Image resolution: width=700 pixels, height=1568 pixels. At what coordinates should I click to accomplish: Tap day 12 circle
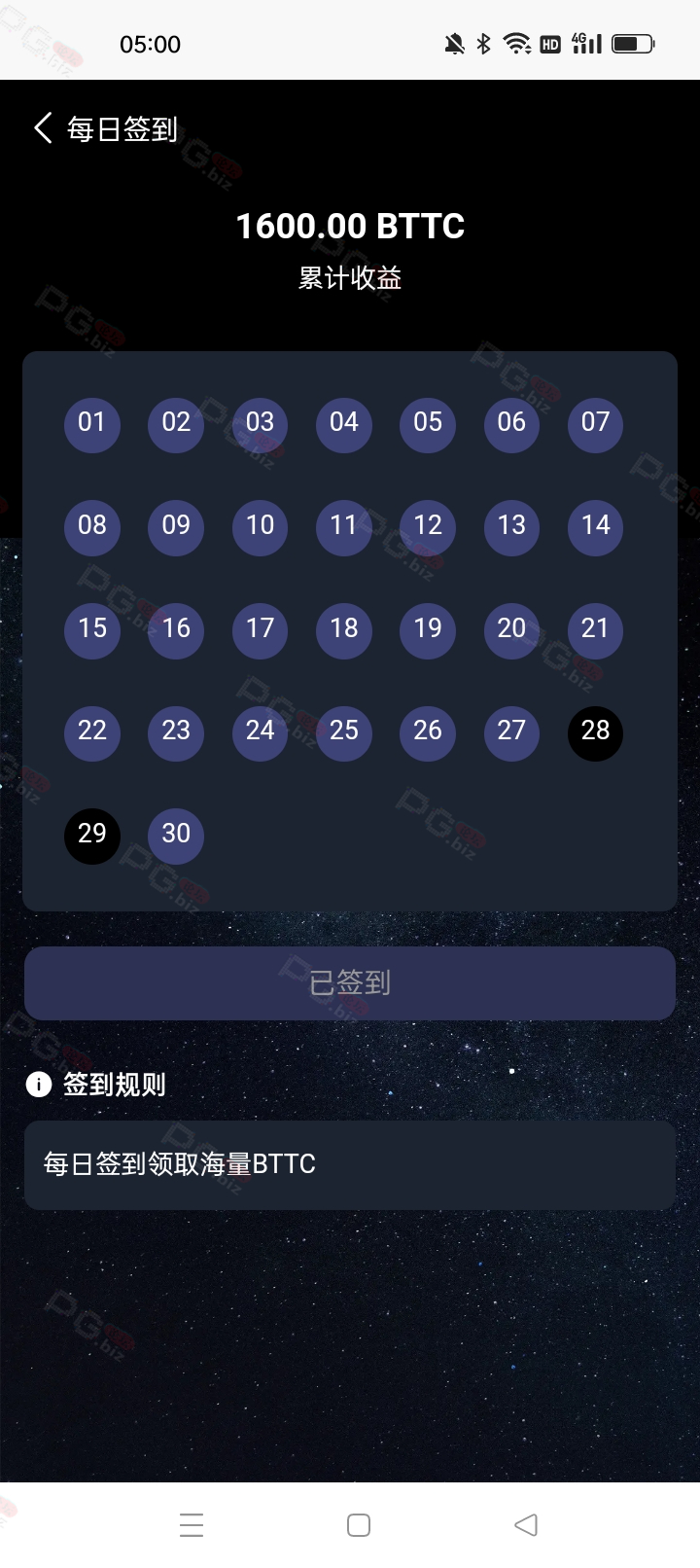pos(428,527)
